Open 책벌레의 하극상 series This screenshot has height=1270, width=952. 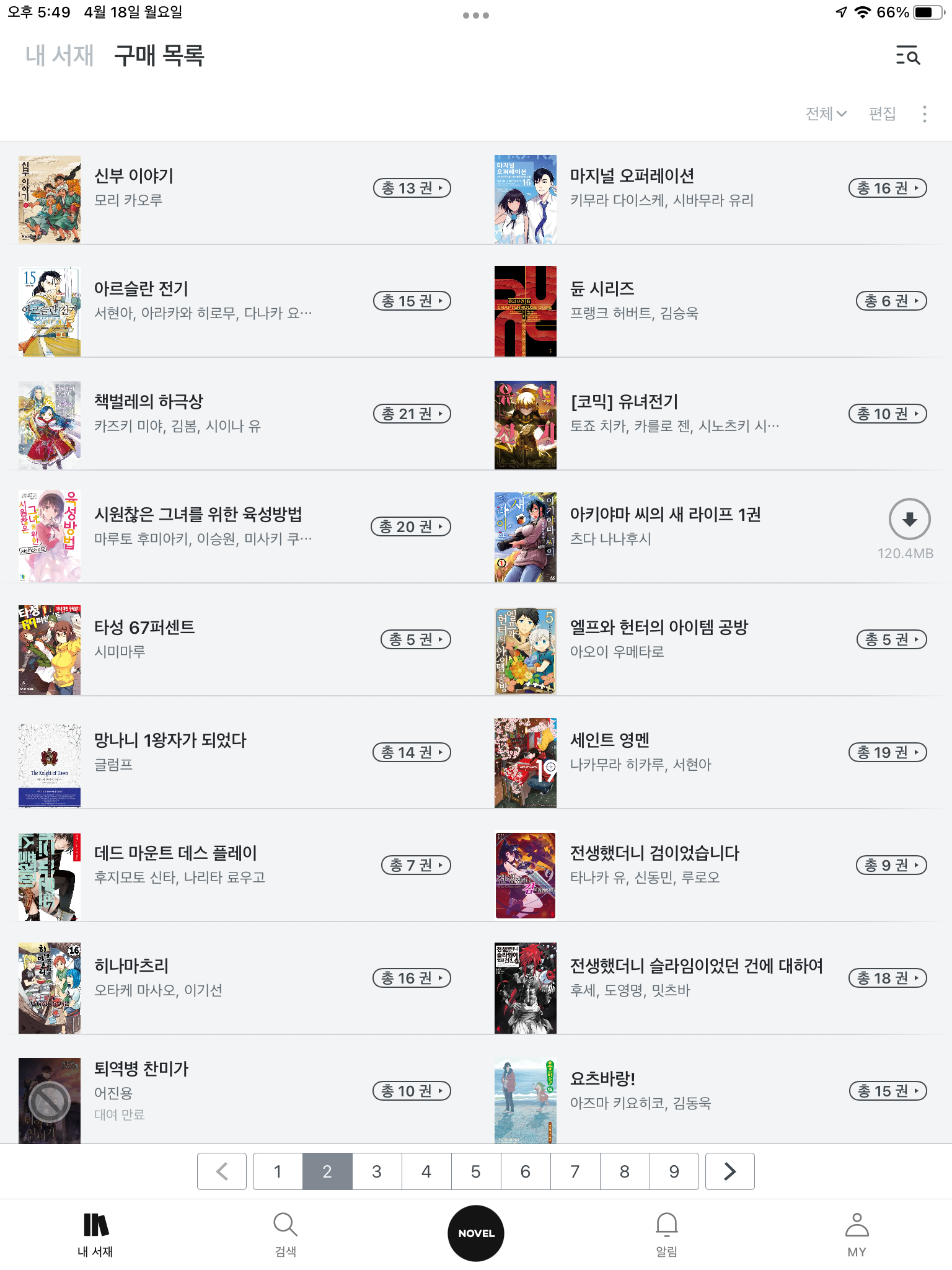tap(412, 414)
